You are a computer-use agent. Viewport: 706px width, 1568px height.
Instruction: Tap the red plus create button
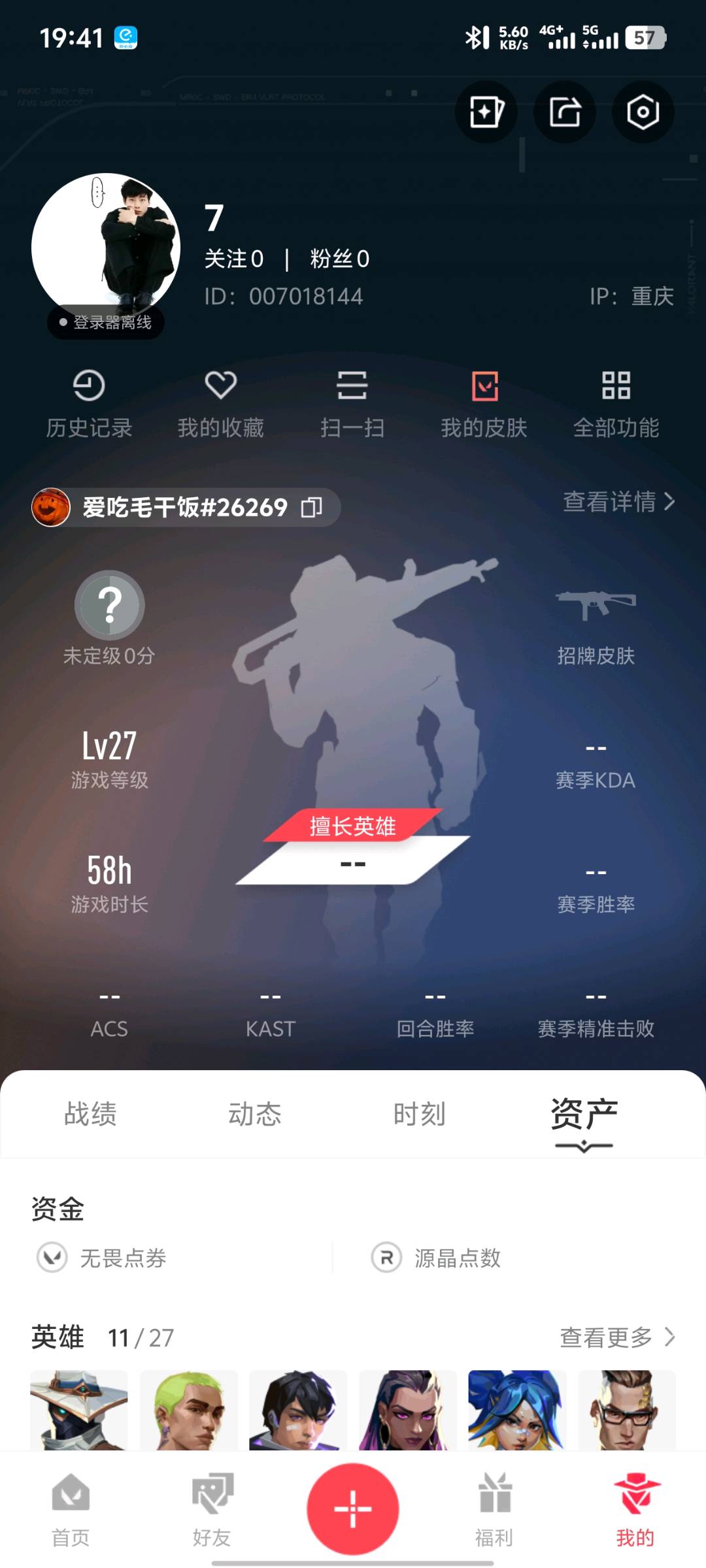pyautogui.click(x=353, y=1509)
